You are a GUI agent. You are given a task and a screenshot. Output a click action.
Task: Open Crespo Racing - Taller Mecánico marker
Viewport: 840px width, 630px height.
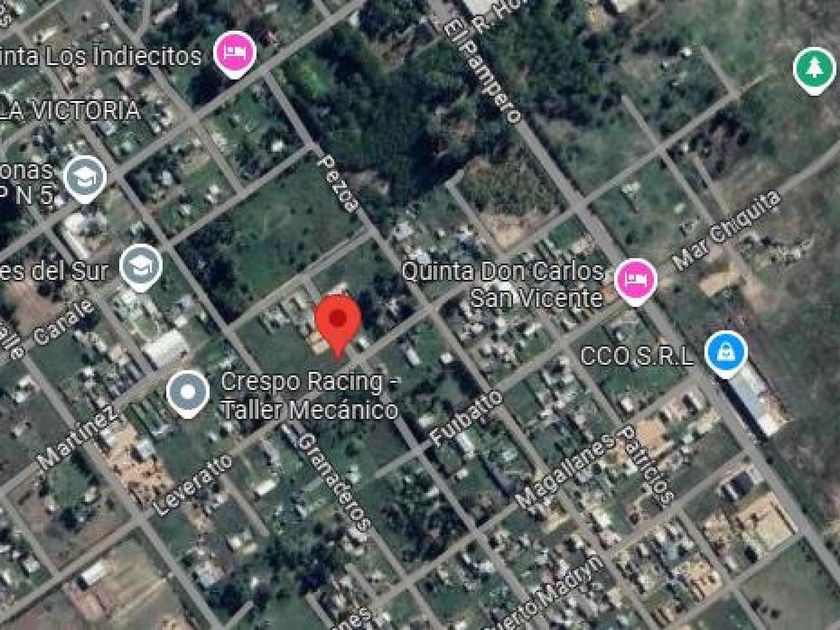(188, 393)
